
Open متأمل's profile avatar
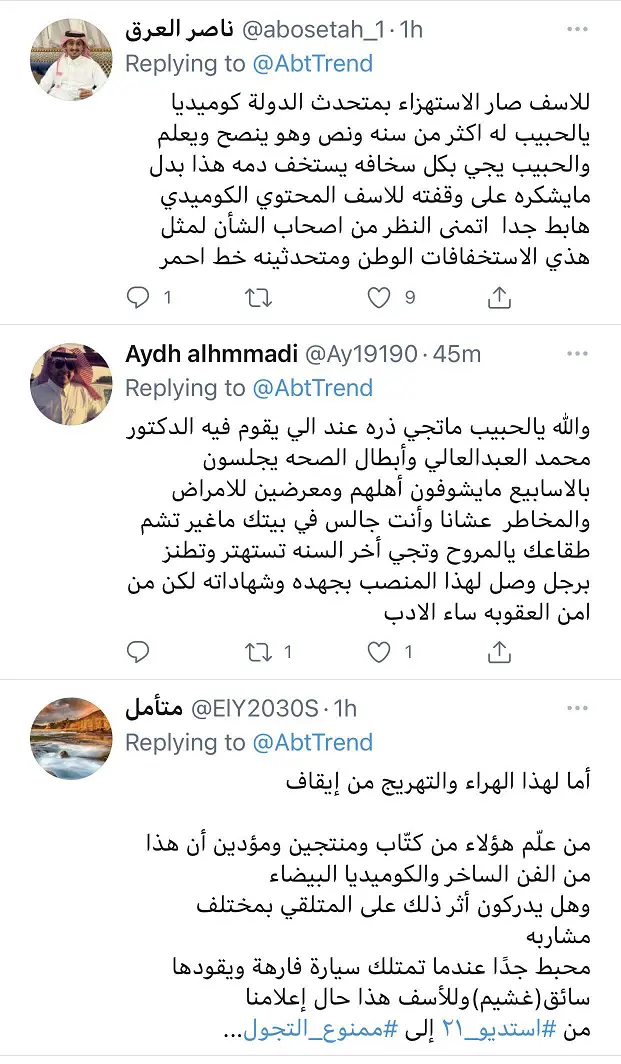[x=71, y=738]
